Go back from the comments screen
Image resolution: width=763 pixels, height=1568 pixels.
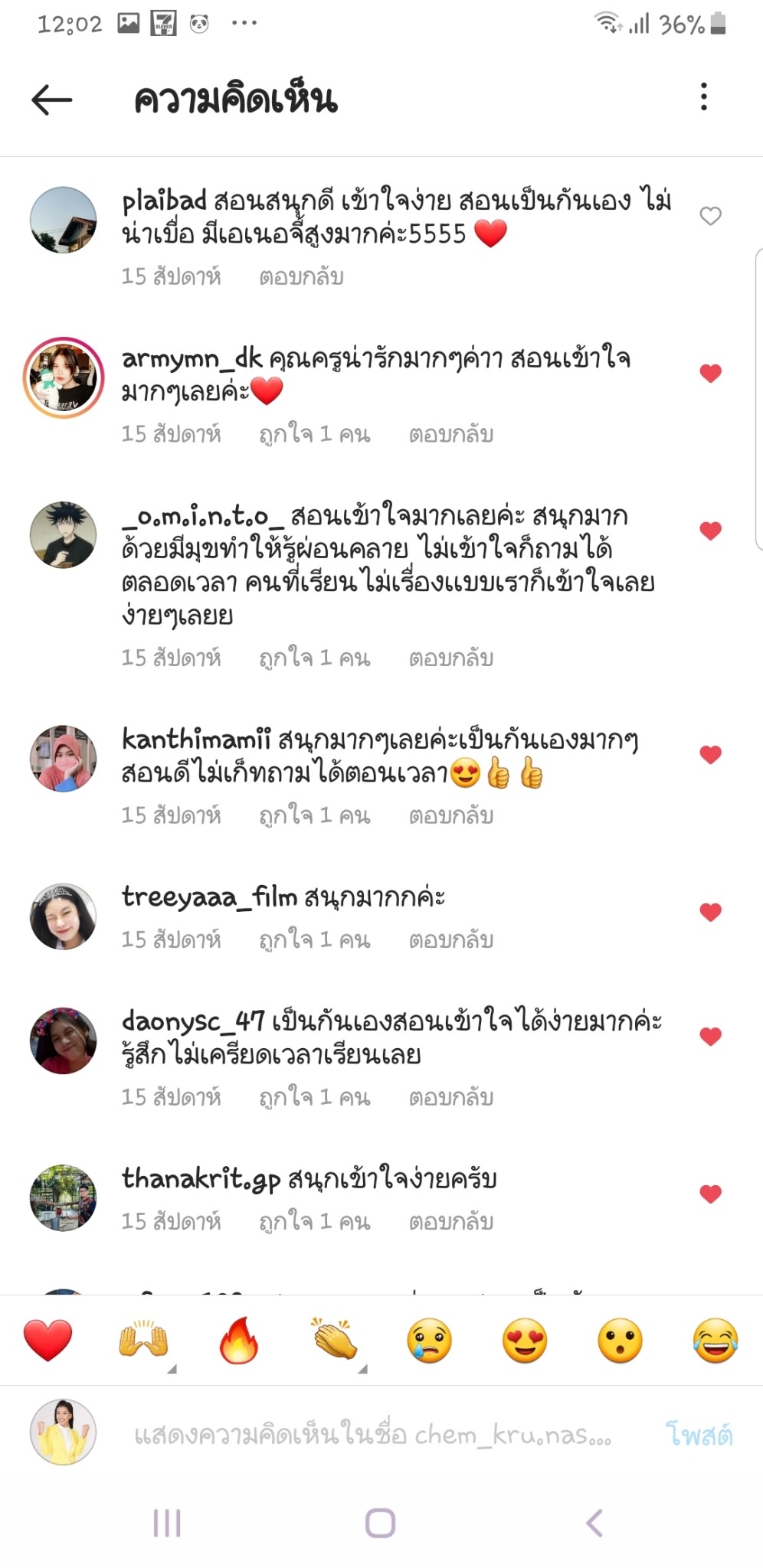[51, 100]
